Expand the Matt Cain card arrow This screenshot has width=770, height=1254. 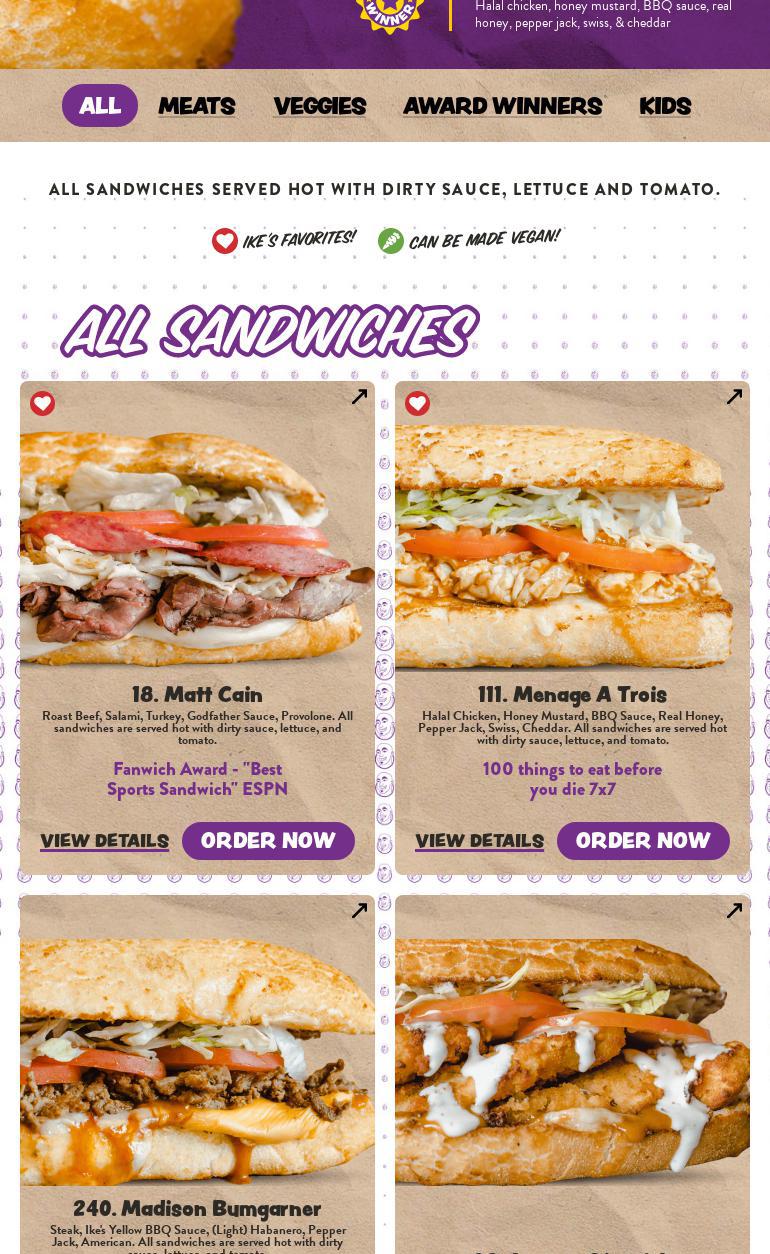click(x=359, y=397)
